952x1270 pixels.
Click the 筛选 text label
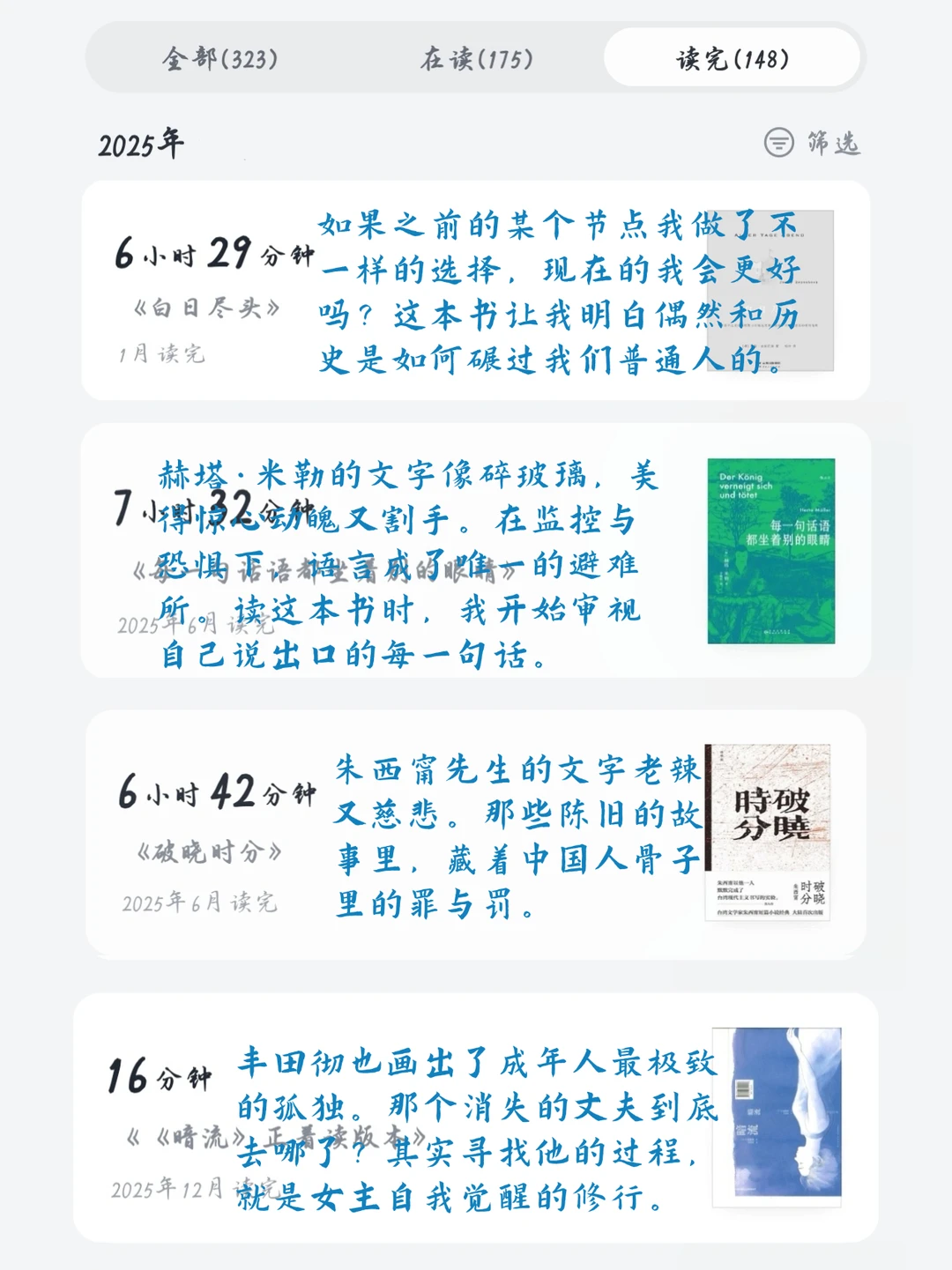coord(832,141)
